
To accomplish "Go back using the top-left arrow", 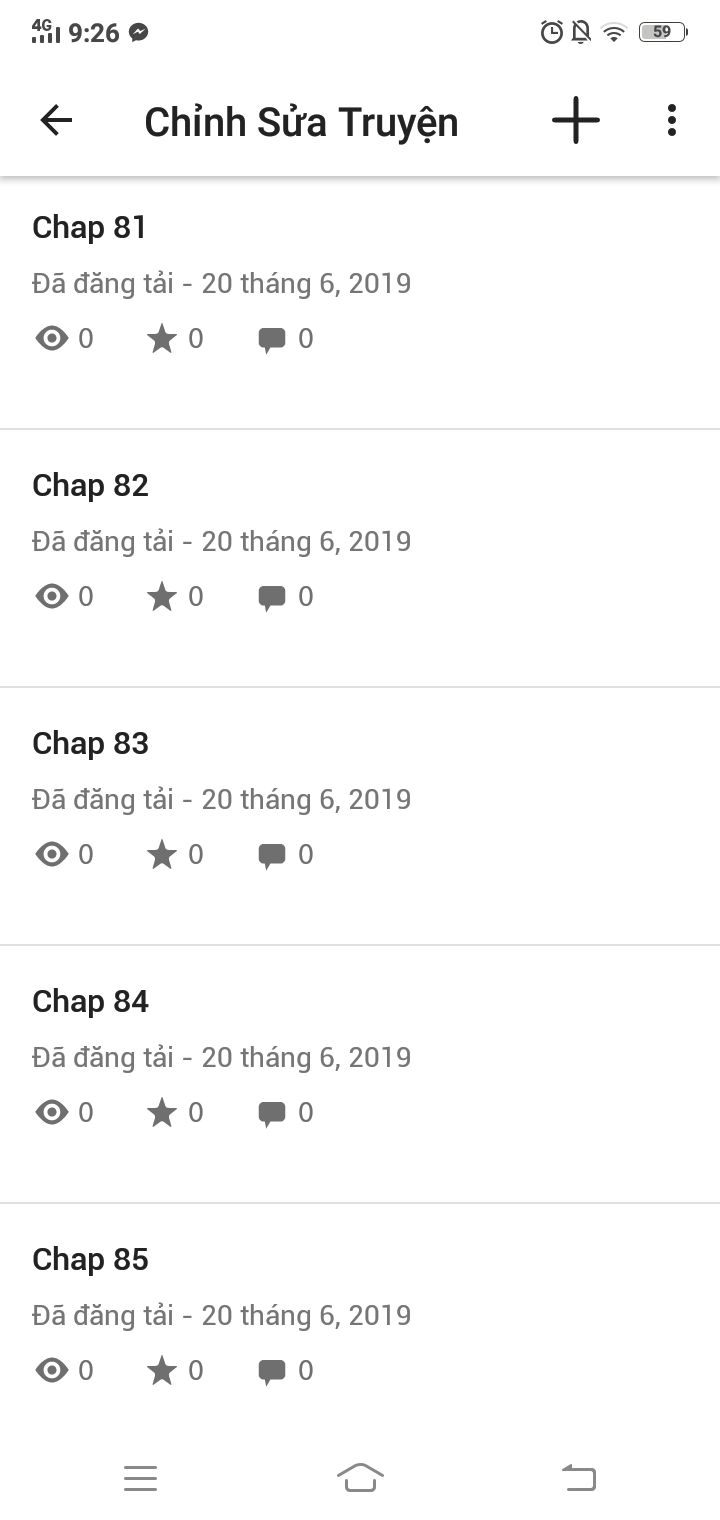I will click(x=56, y=121).
